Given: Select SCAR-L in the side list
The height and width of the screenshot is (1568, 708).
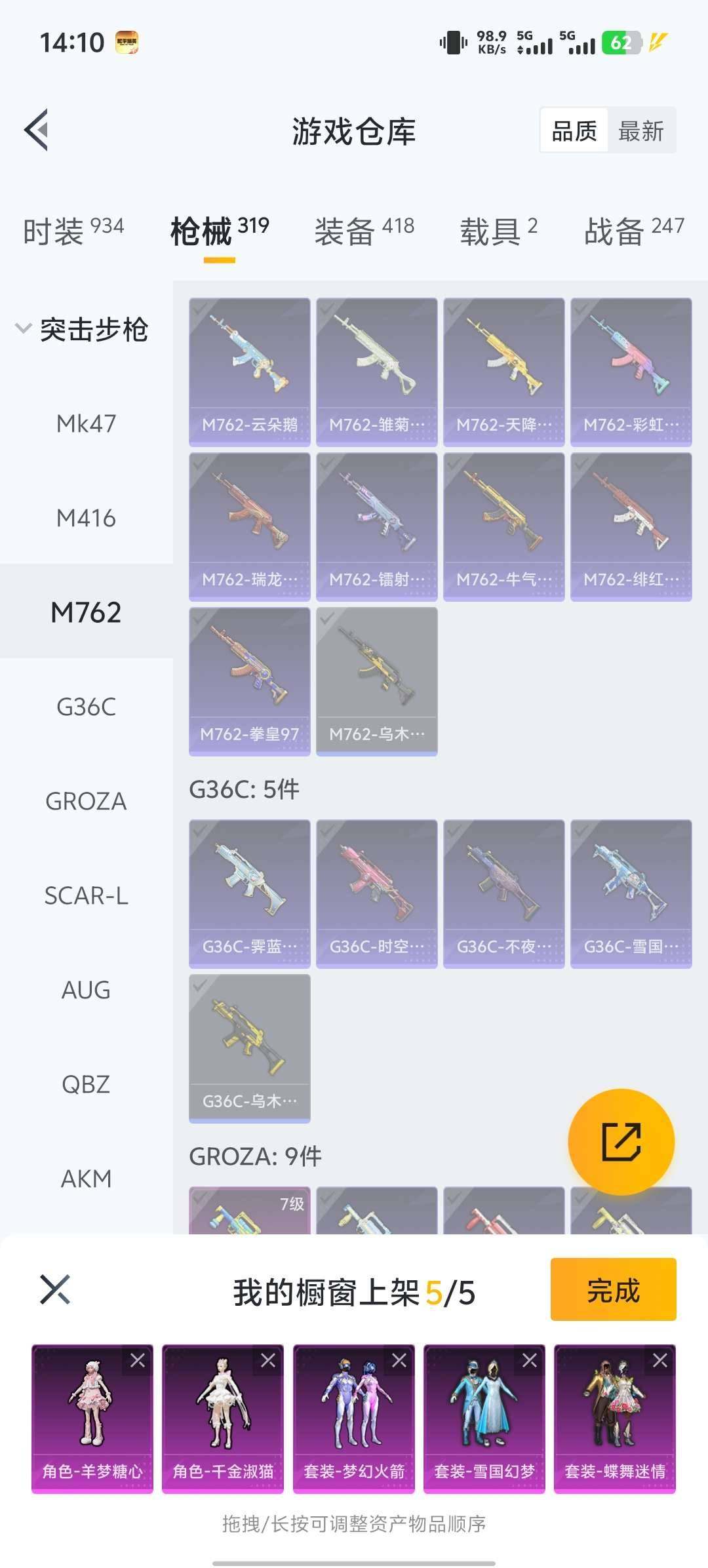Looking at the screenshot, I should 86,895.
